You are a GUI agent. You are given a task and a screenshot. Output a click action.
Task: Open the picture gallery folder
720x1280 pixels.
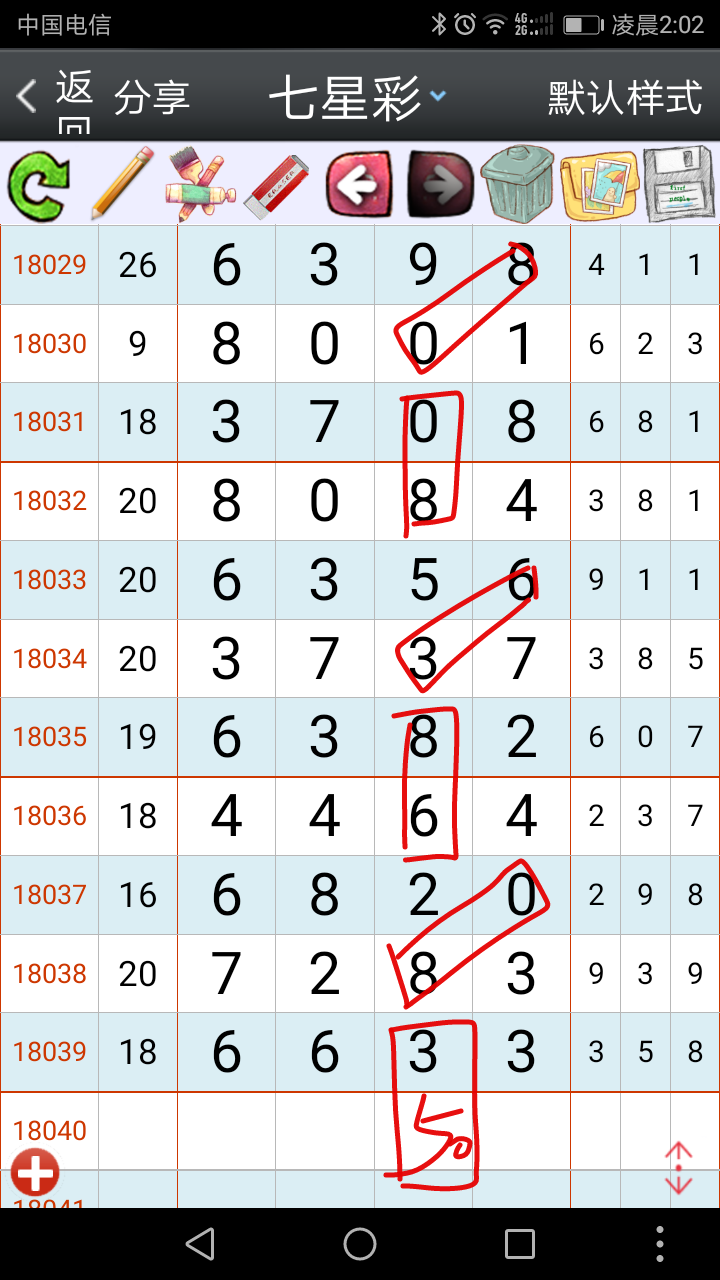click(x=599, y=185)
